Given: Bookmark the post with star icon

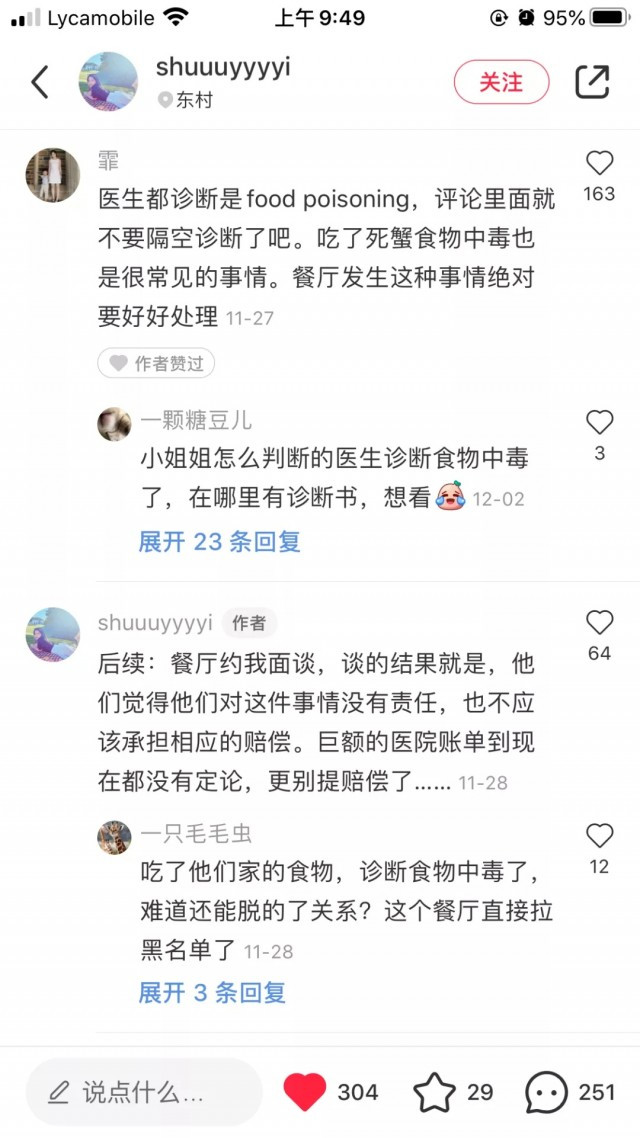Looking at the screenshot, I should 434,1092.
